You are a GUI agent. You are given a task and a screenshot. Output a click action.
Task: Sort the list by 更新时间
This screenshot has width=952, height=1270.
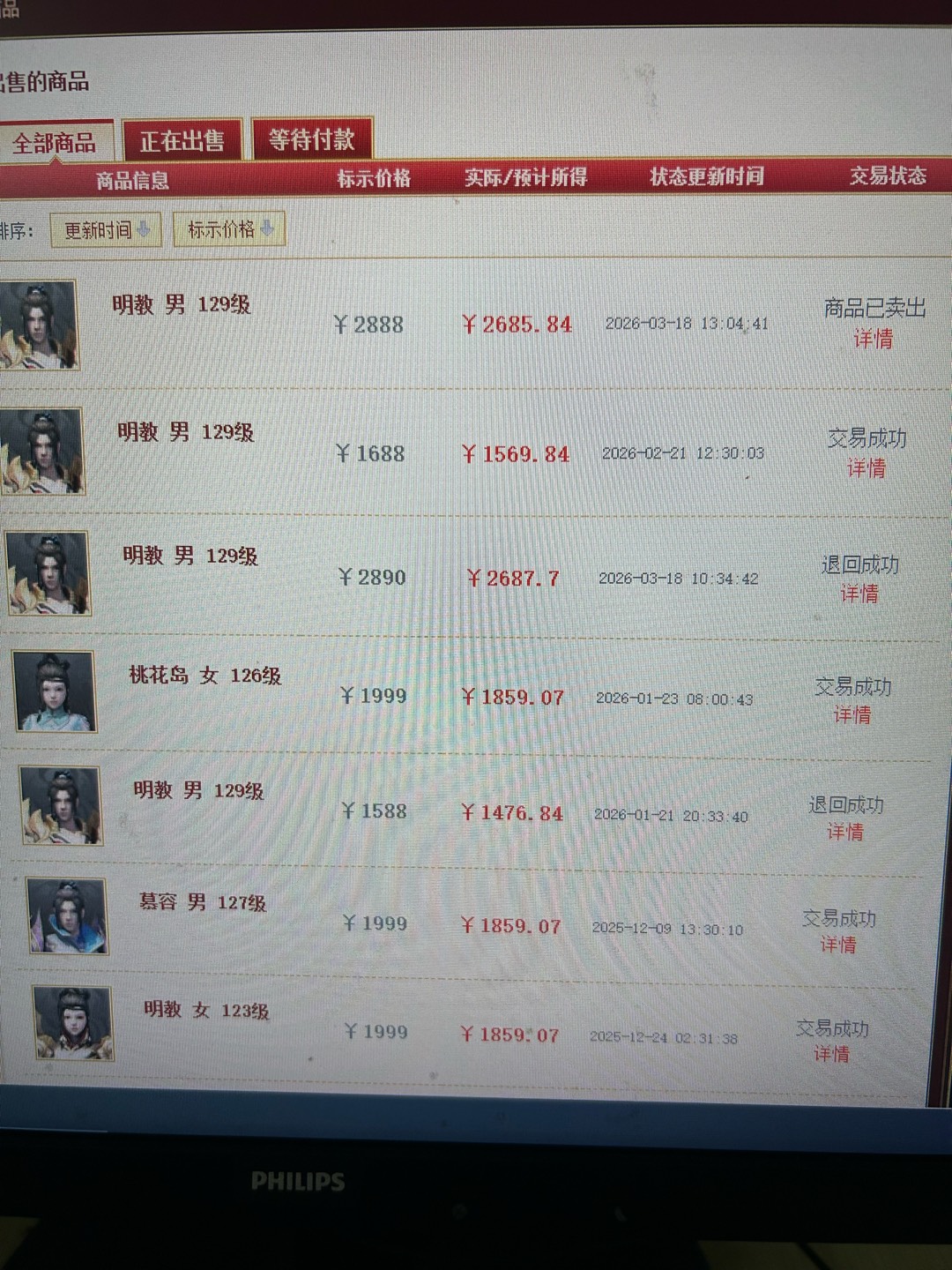[106, 230]
